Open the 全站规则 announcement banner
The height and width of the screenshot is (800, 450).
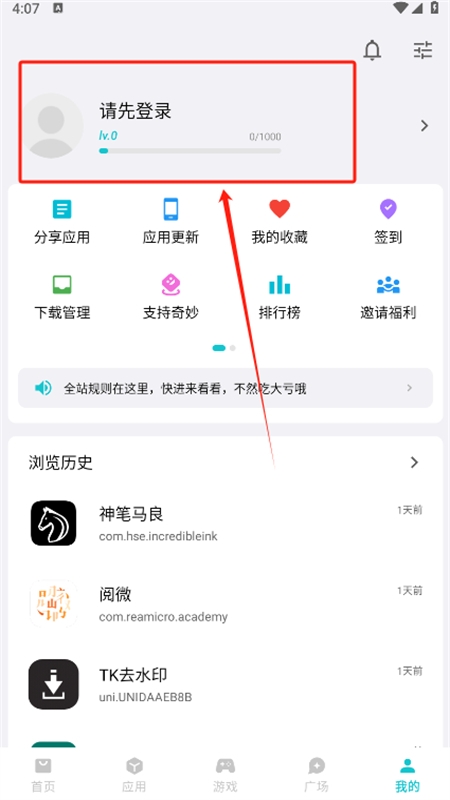tap(226, 388)
